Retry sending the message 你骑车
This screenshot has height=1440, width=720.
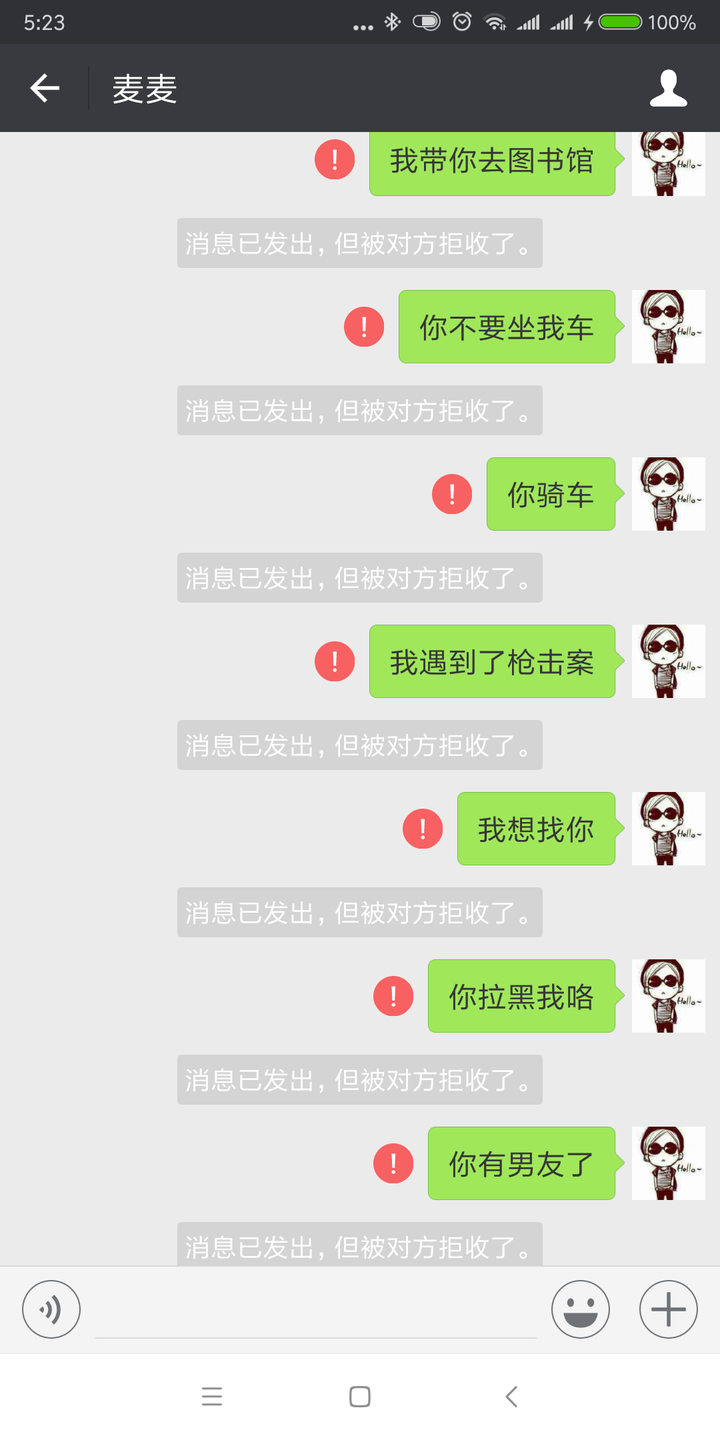coord(452,494)
